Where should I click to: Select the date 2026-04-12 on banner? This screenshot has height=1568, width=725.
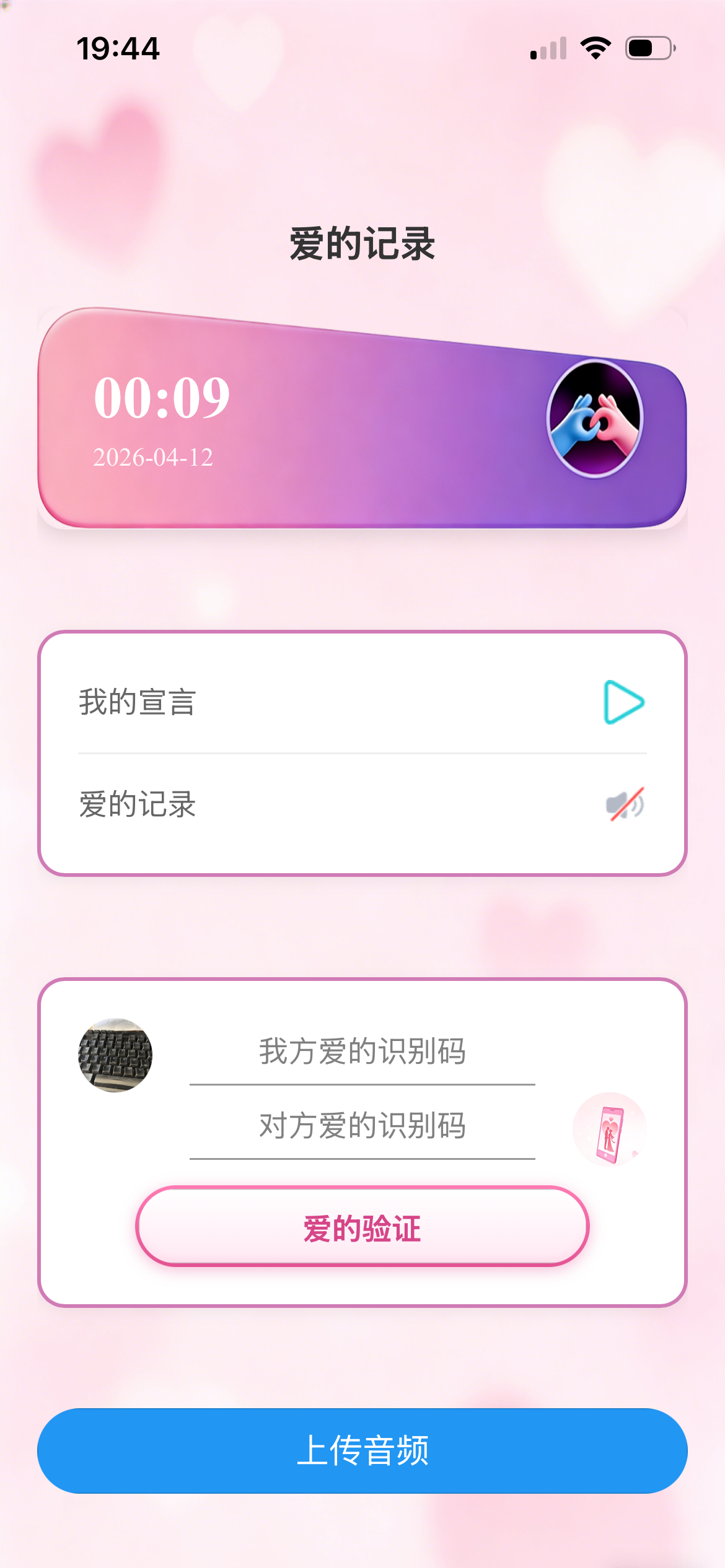click(152, 458)
